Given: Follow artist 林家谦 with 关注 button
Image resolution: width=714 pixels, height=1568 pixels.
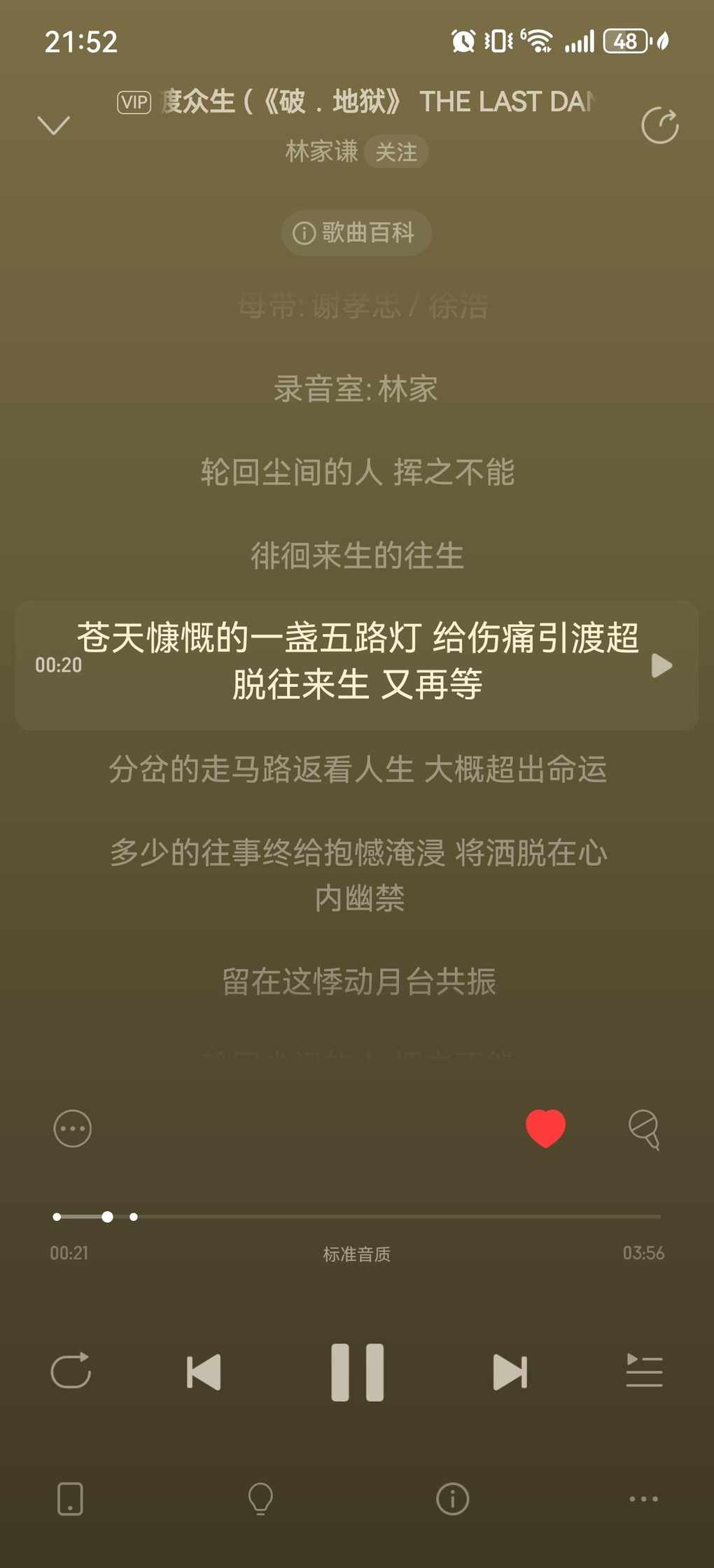Looking at the screenshot, I should click(x=396, y=152).
